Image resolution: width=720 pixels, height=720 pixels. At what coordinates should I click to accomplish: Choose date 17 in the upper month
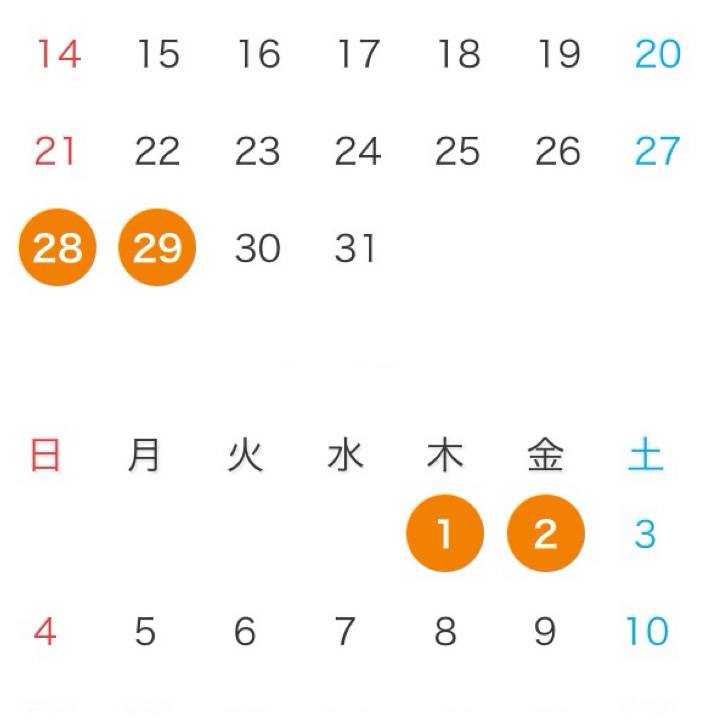click(358, 54)
